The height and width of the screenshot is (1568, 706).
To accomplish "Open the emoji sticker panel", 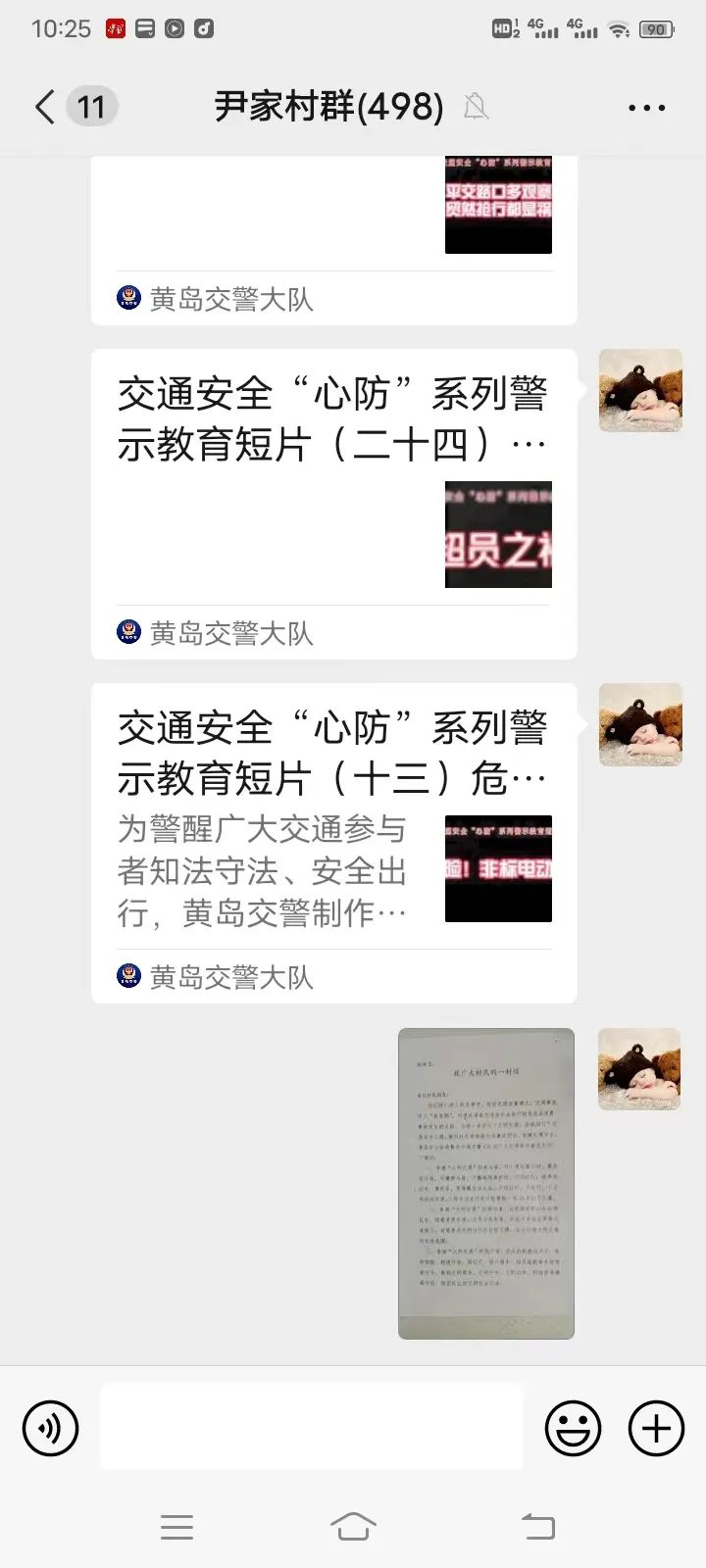I will [x=573, y=1428].
